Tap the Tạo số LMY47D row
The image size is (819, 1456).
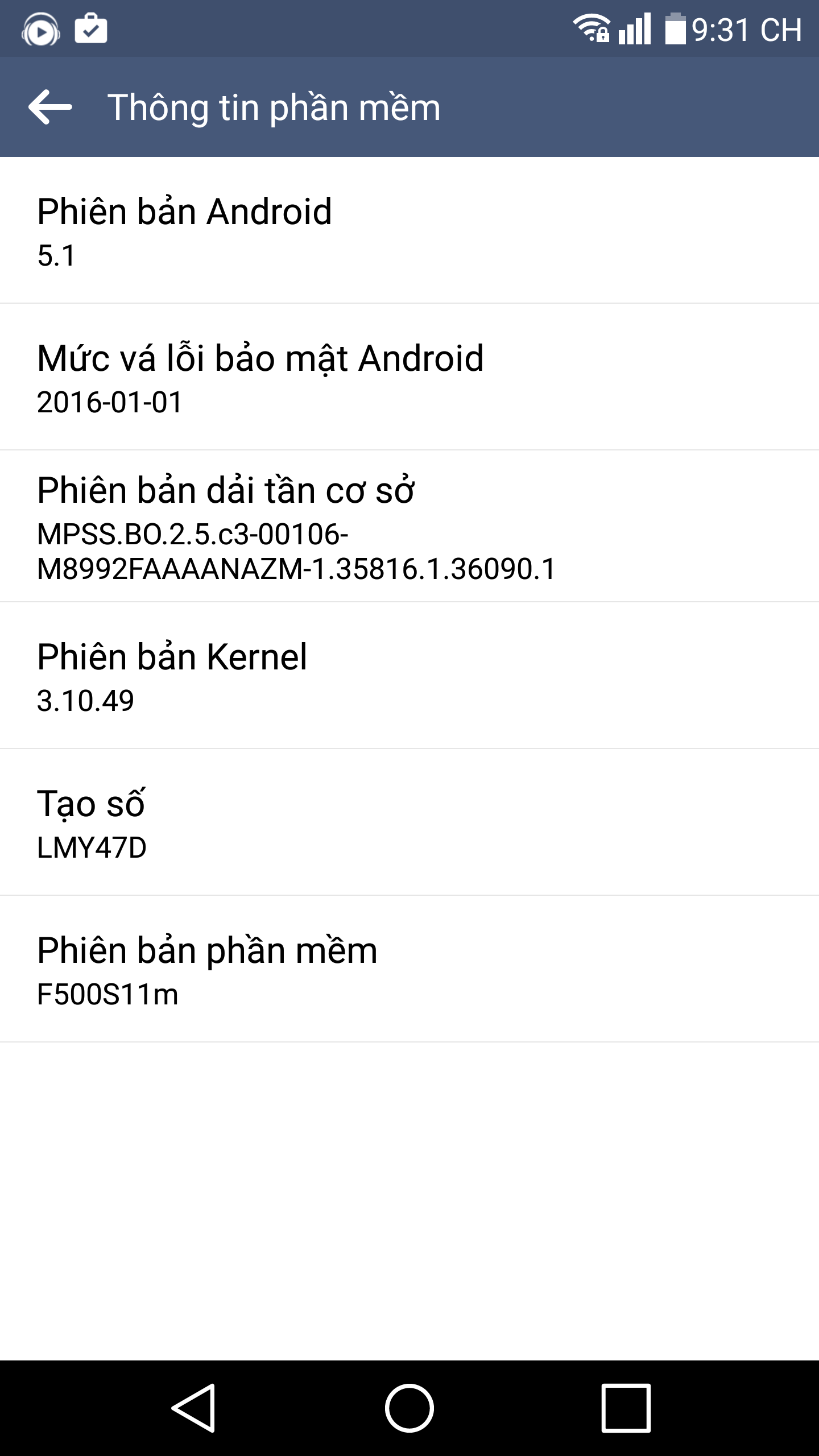(x=409, y=822)
